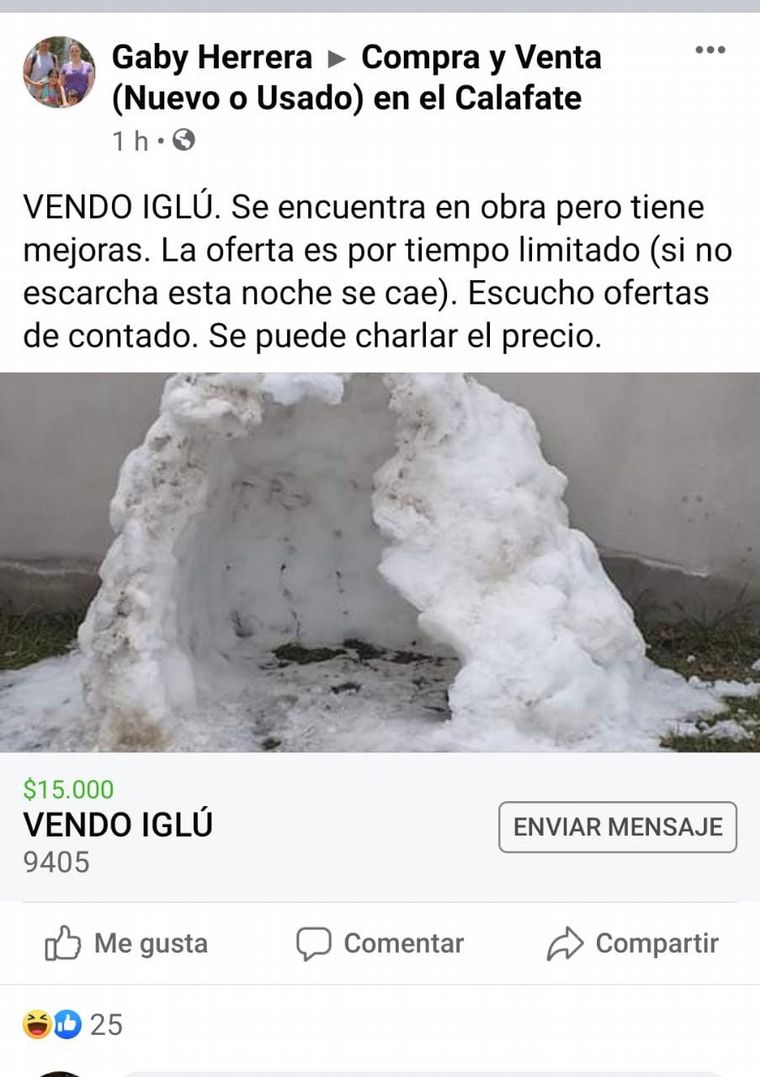The image size is (760, 1077).
Task: Open the Compra y Venta group link
Action: click(x=480, y=58)
